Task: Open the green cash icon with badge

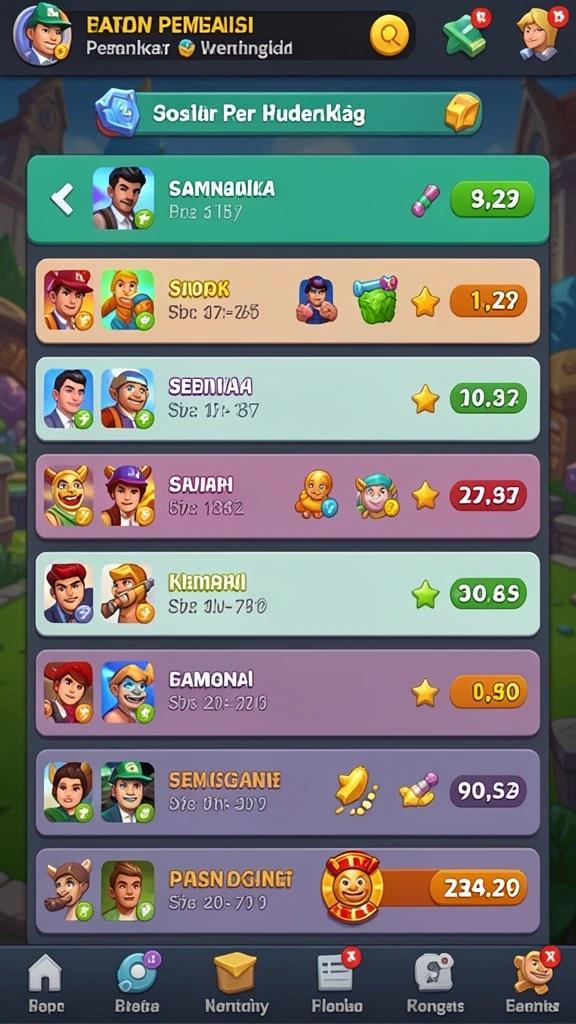Action: point(466,33)
